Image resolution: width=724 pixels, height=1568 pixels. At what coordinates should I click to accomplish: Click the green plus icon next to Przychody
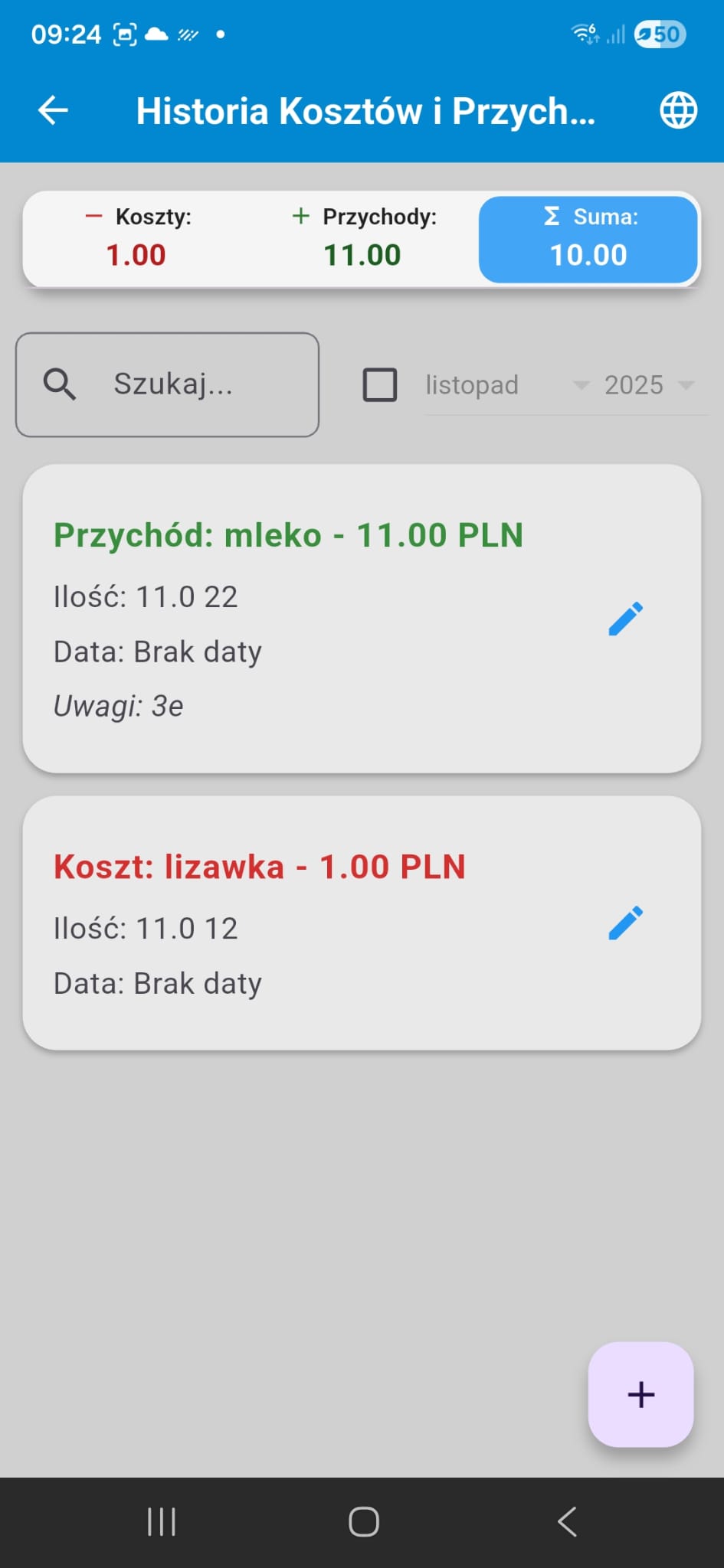[300, 217]
